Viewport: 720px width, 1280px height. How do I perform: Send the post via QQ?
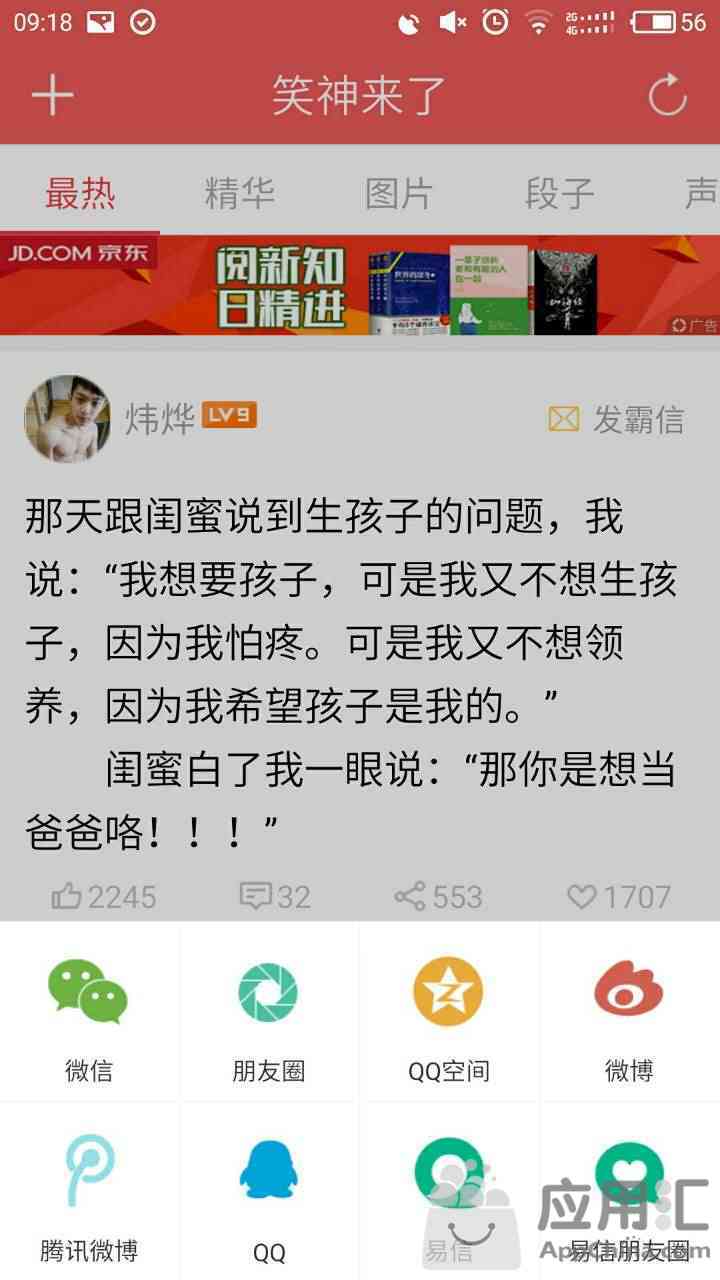pos(269,1191)
